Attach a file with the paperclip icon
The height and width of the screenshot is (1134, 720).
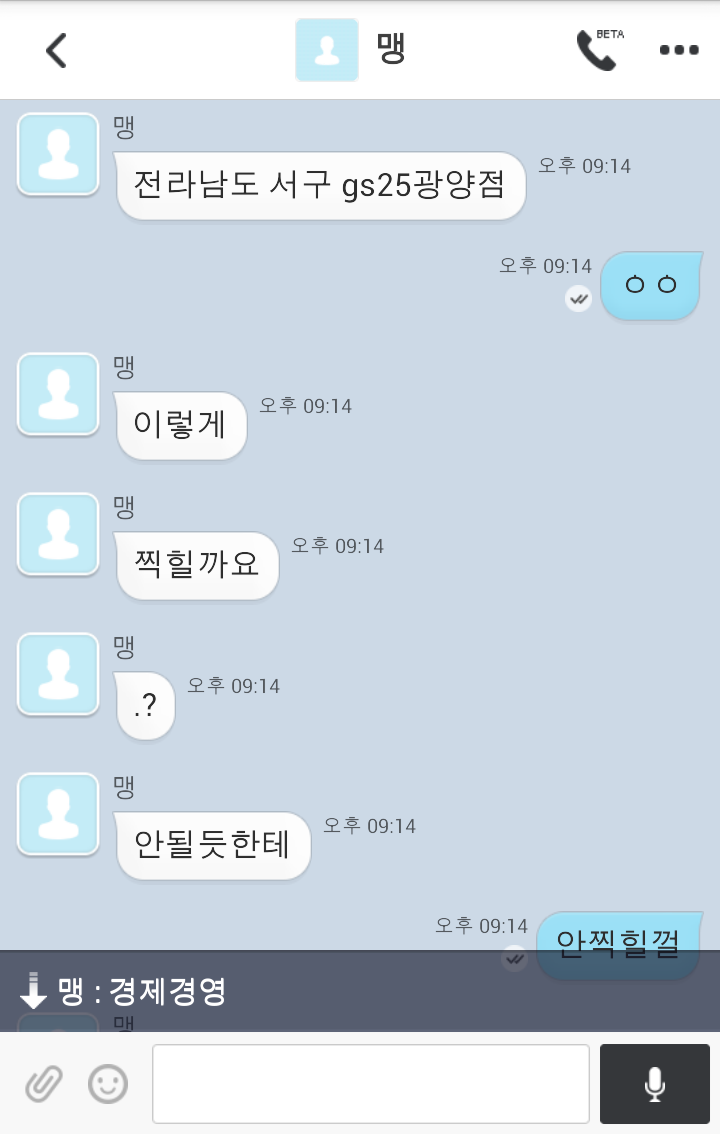pos(43,1083)
